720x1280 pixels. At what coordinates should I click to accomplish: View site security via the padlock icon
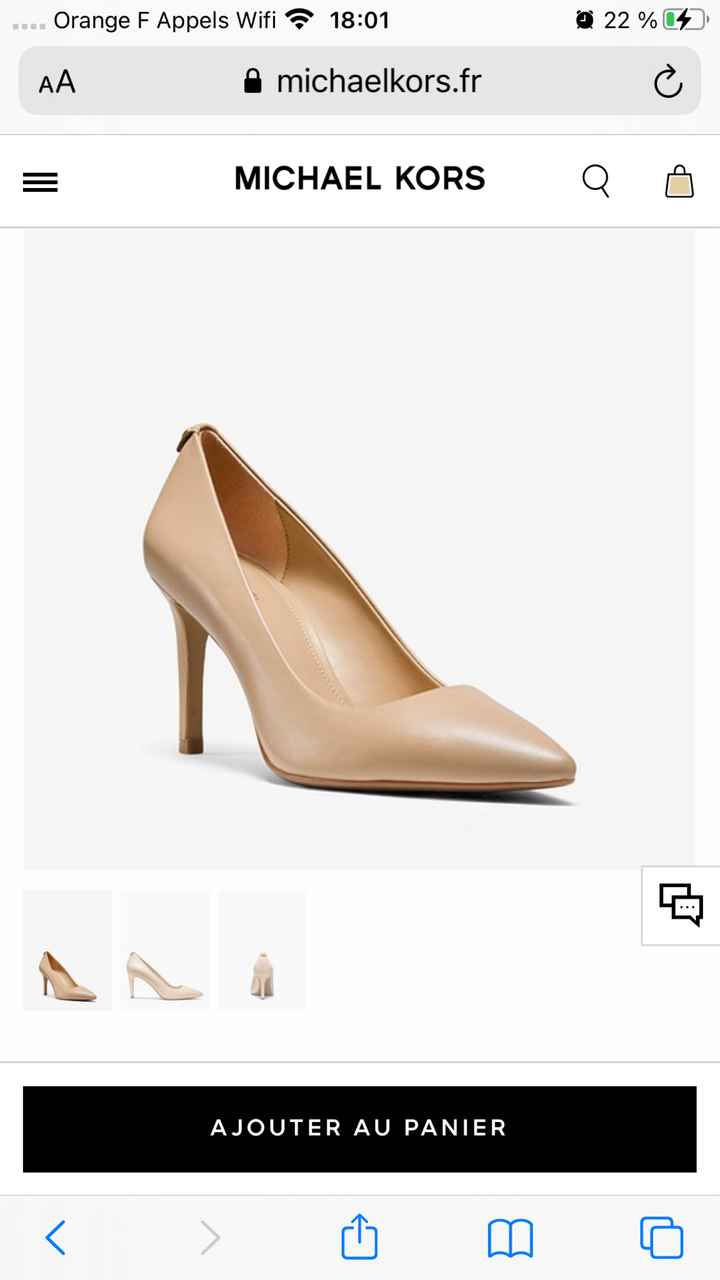tap(252, 81)
